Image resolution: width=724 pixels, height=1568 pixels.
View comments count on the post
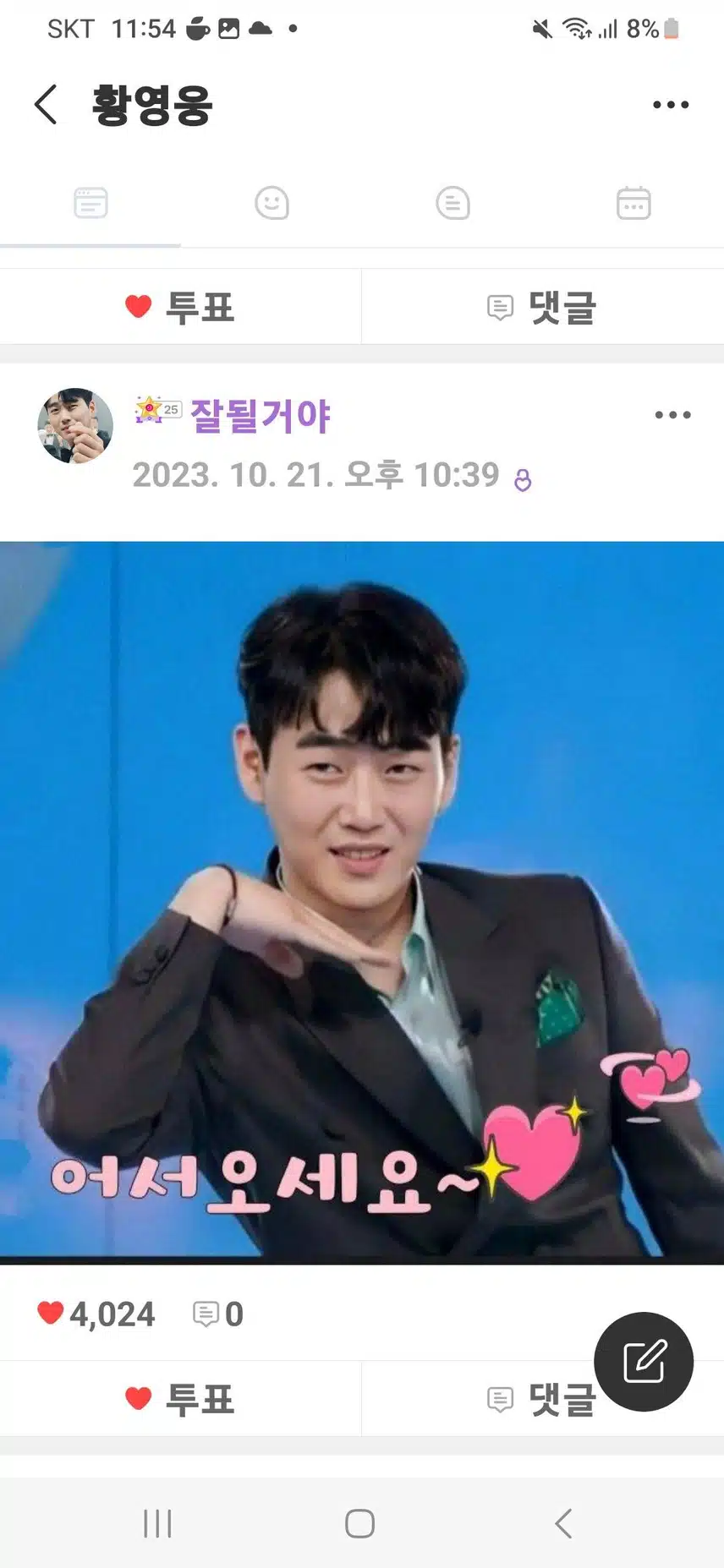218,1314
